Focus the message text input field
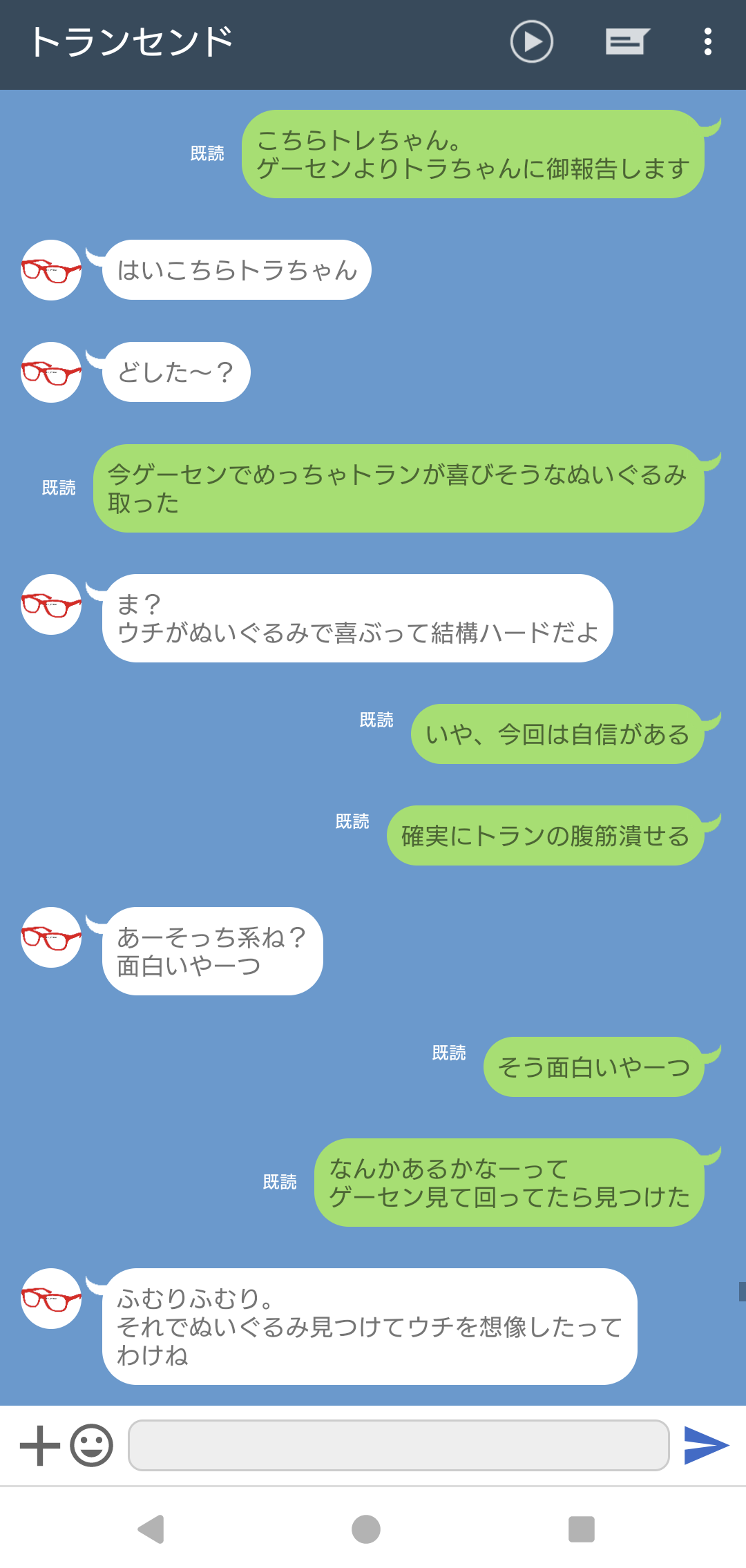The width and height of the screenshot is (746, 1568). (x=399, y=1445)
